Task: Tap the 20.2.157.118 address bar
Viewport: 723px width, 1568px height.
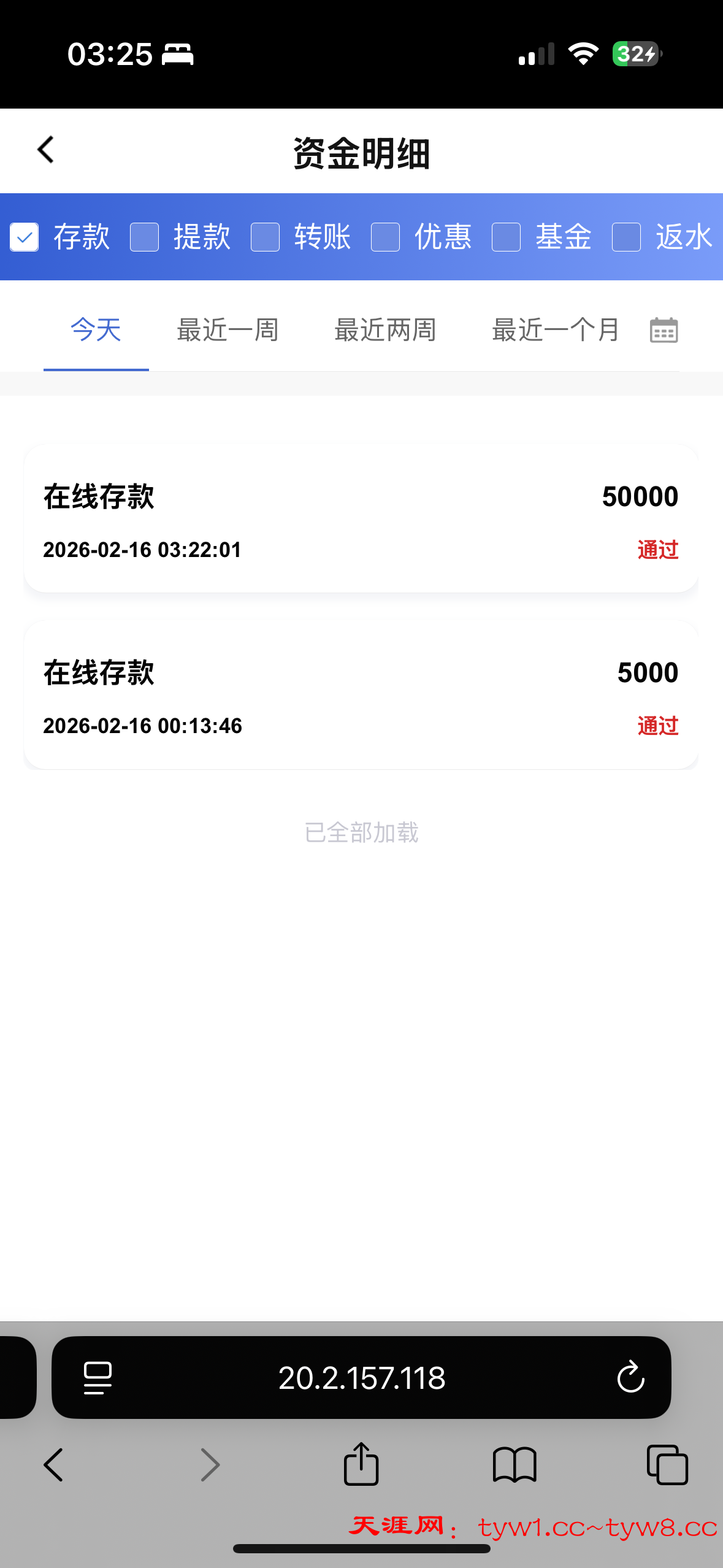Action: coord(362,1378)
